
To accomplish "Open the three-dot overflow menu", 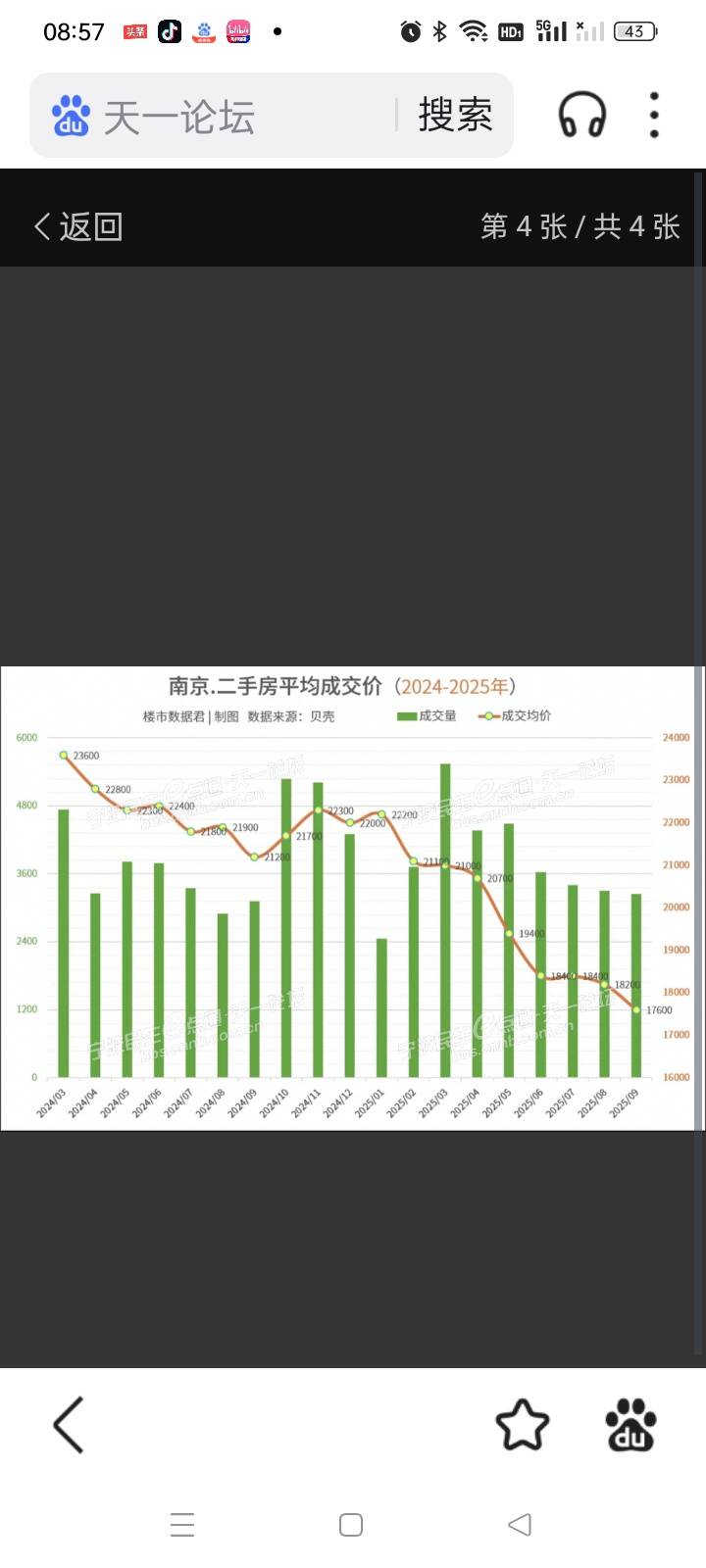I will tap(654, 115).
